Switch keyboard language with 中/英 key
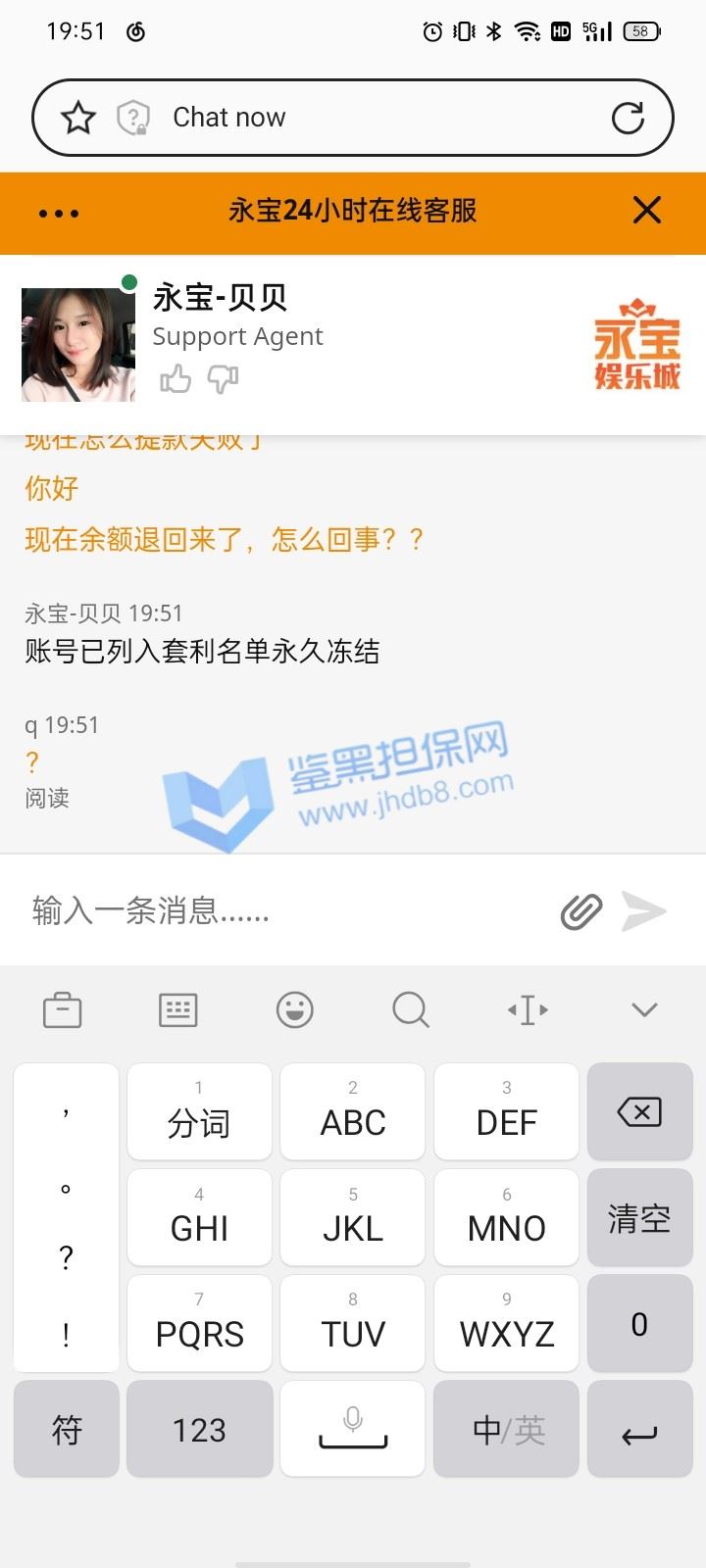Viewport: 706px width, 1568px height. coord(507,1430)
